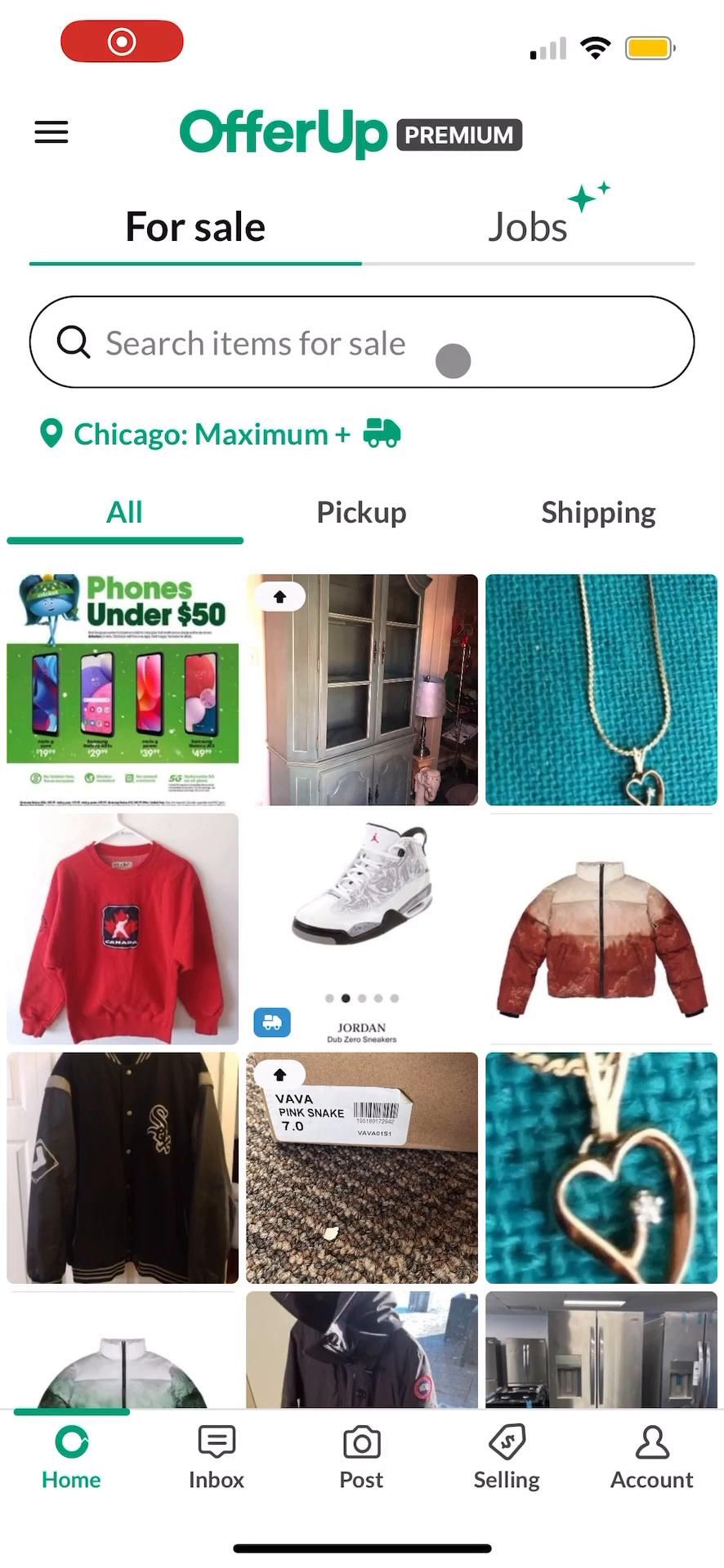This screenshot has width=724, height=1568.
Task: Open the Inbox tab
Action: 217,1458
